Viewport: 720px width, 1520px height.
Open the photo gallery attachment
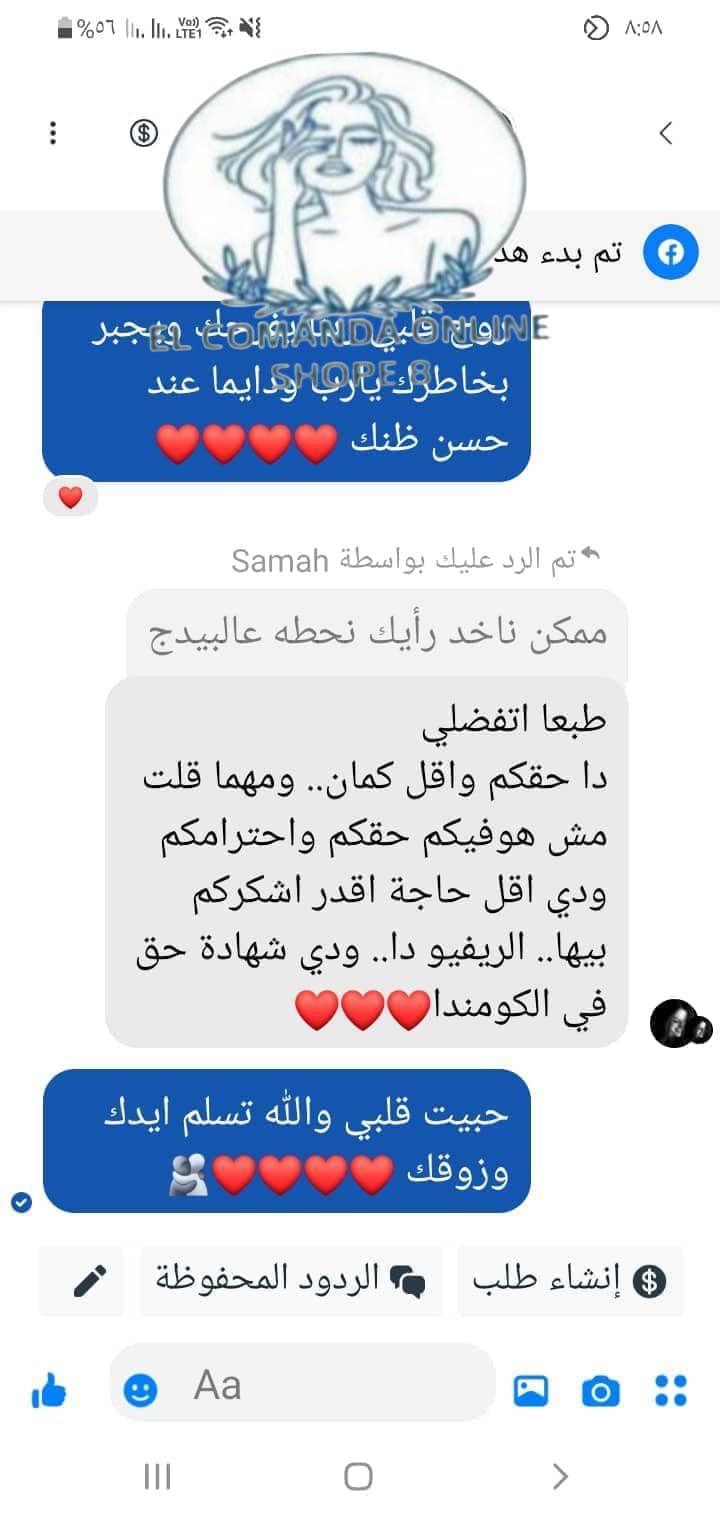tap(531, 1390)
